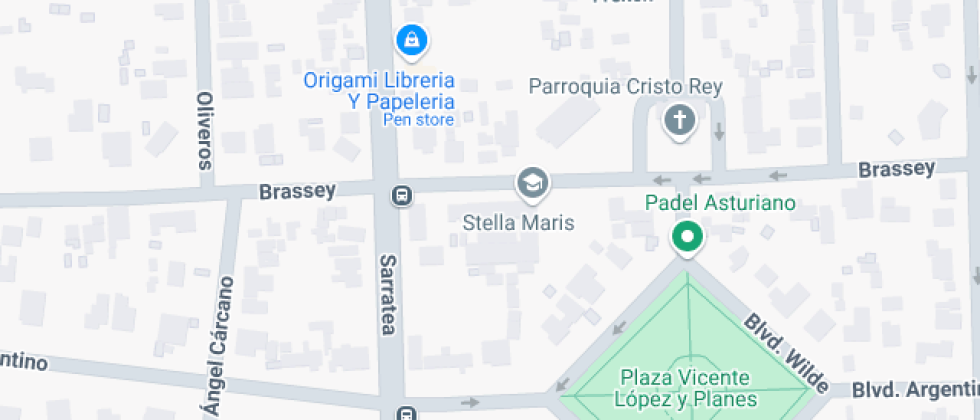Viewport: 980px width, 420px height.
Task: Tap the bus stop on Brassey
Action: pos(402,195)
